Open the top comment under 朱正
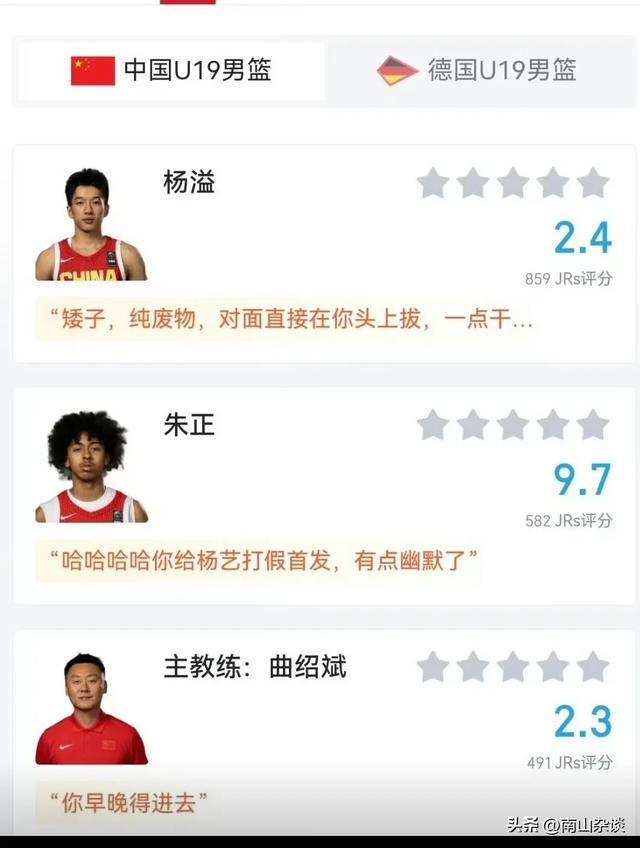 [x=258, y=561]
